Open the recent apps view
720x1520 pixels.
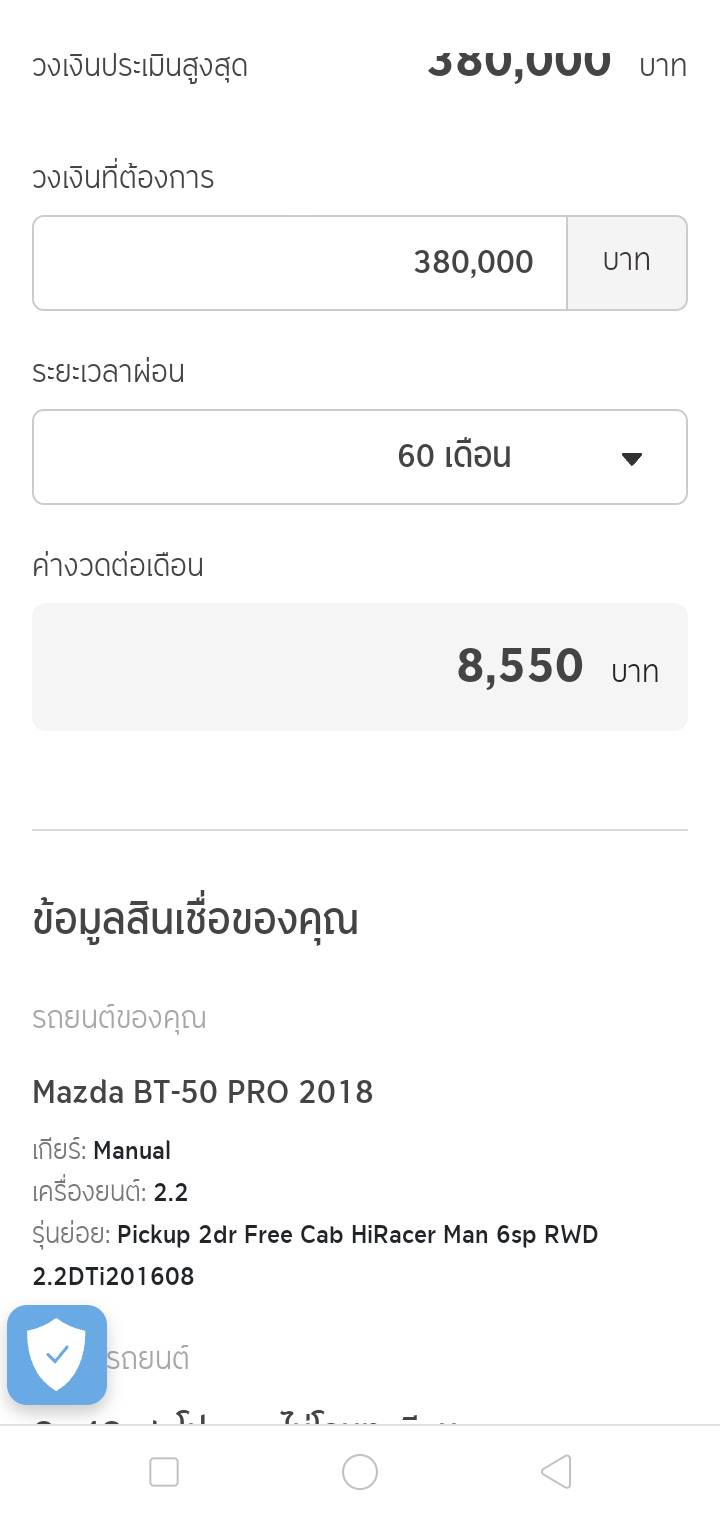[x=164, y=1472]
